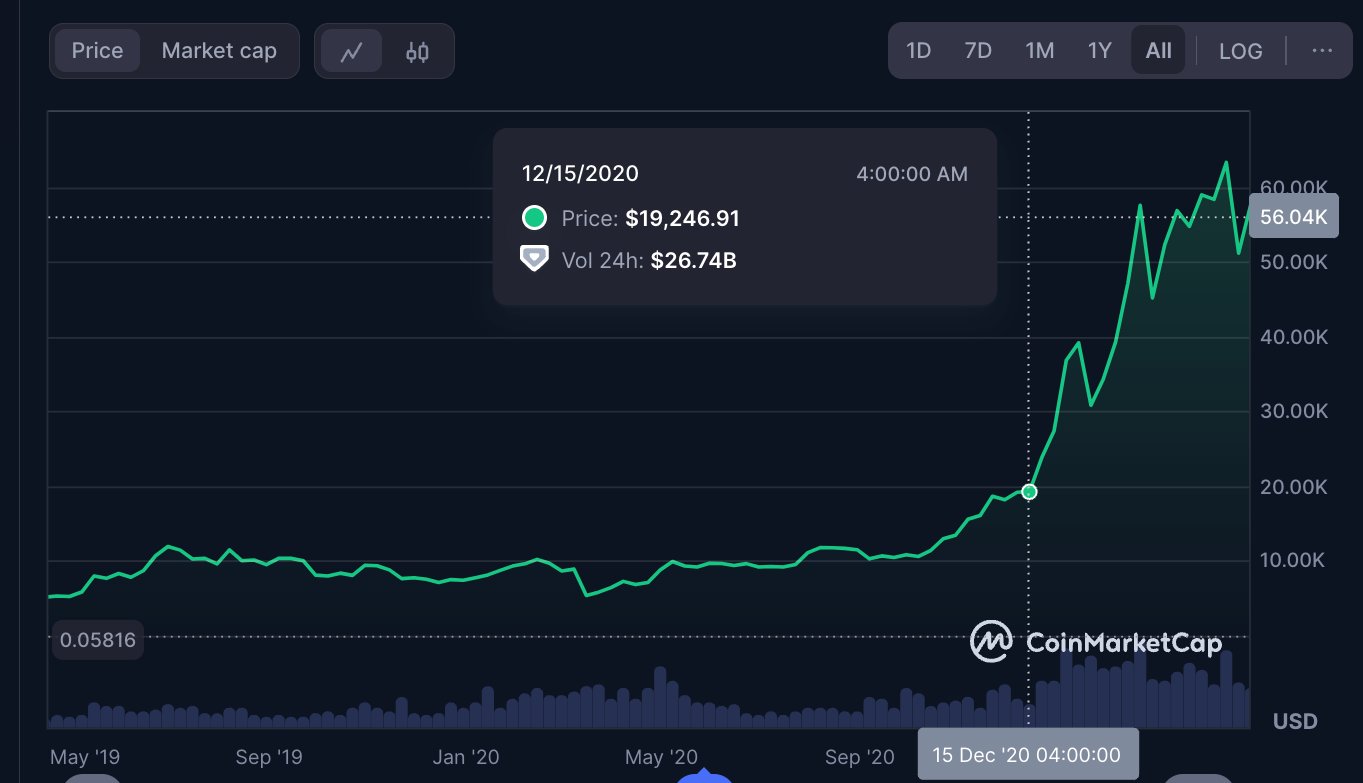
Task: Select the All time range
Action: tap(1158, 51)
